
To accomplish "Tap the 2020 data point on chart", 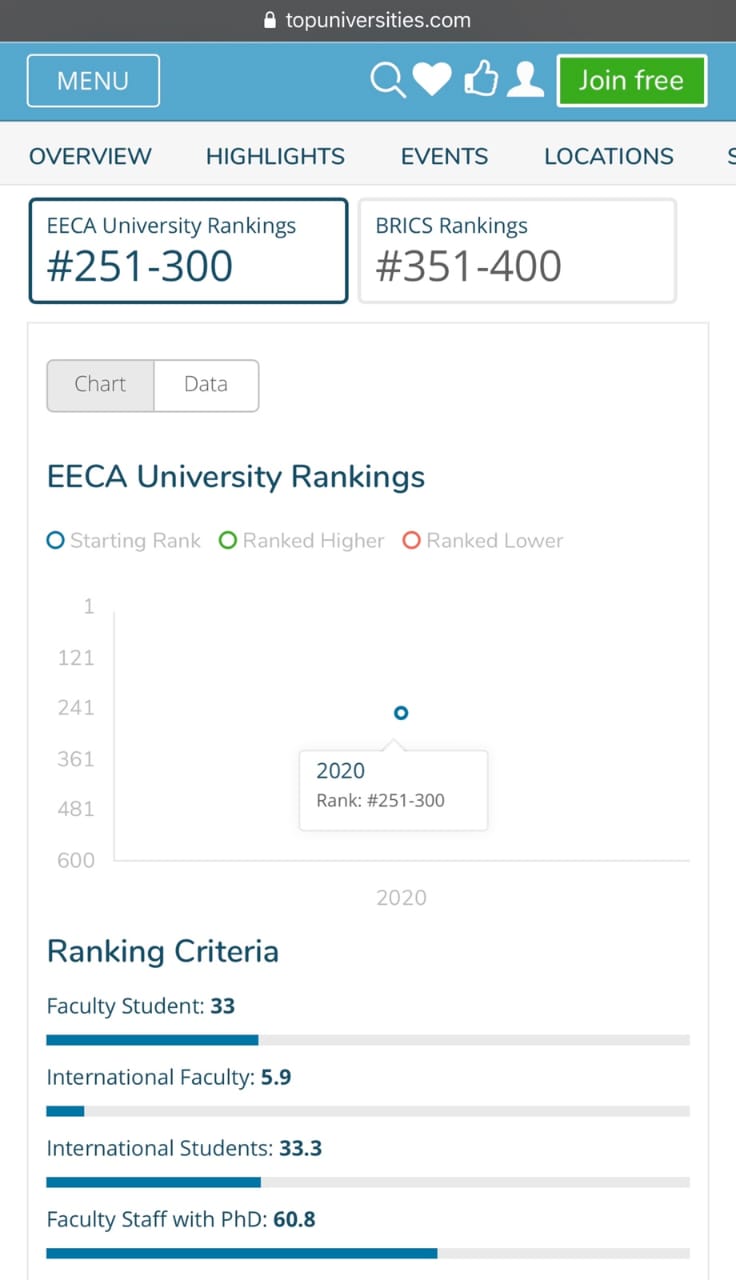I will click(401, 713).
